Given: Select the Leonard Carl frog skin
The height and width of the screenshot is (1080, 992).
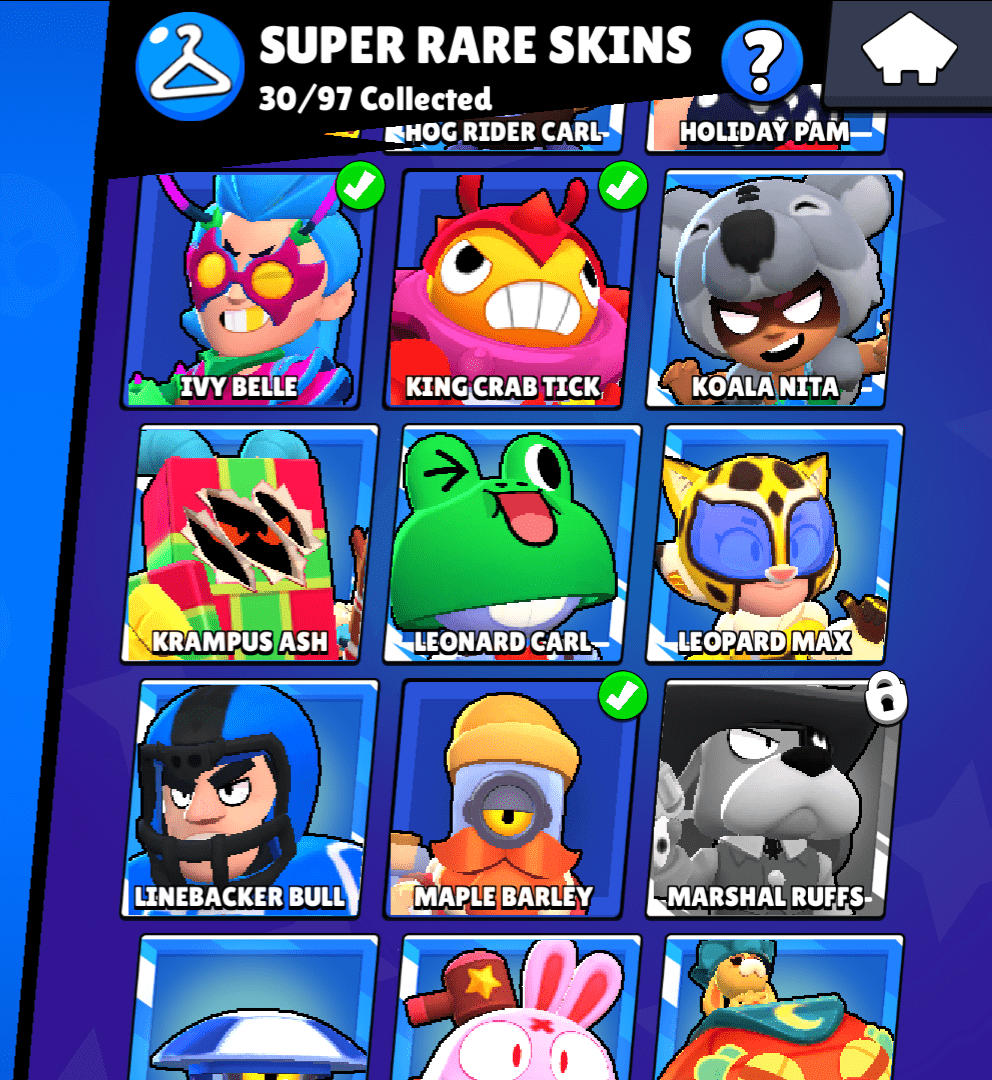Looking at the screenshot, I should point(512,545).
